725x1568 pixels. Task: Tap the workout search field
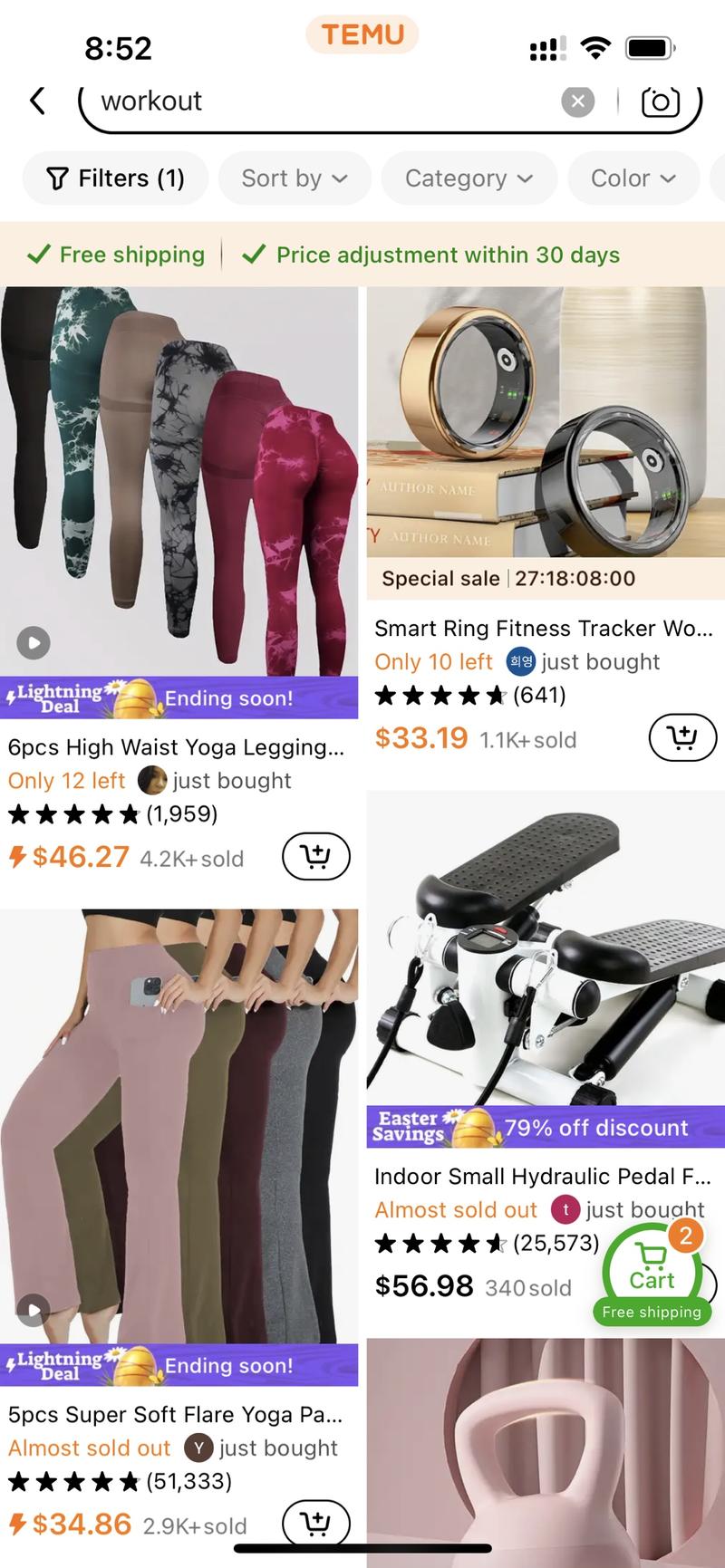pos(317,101)
